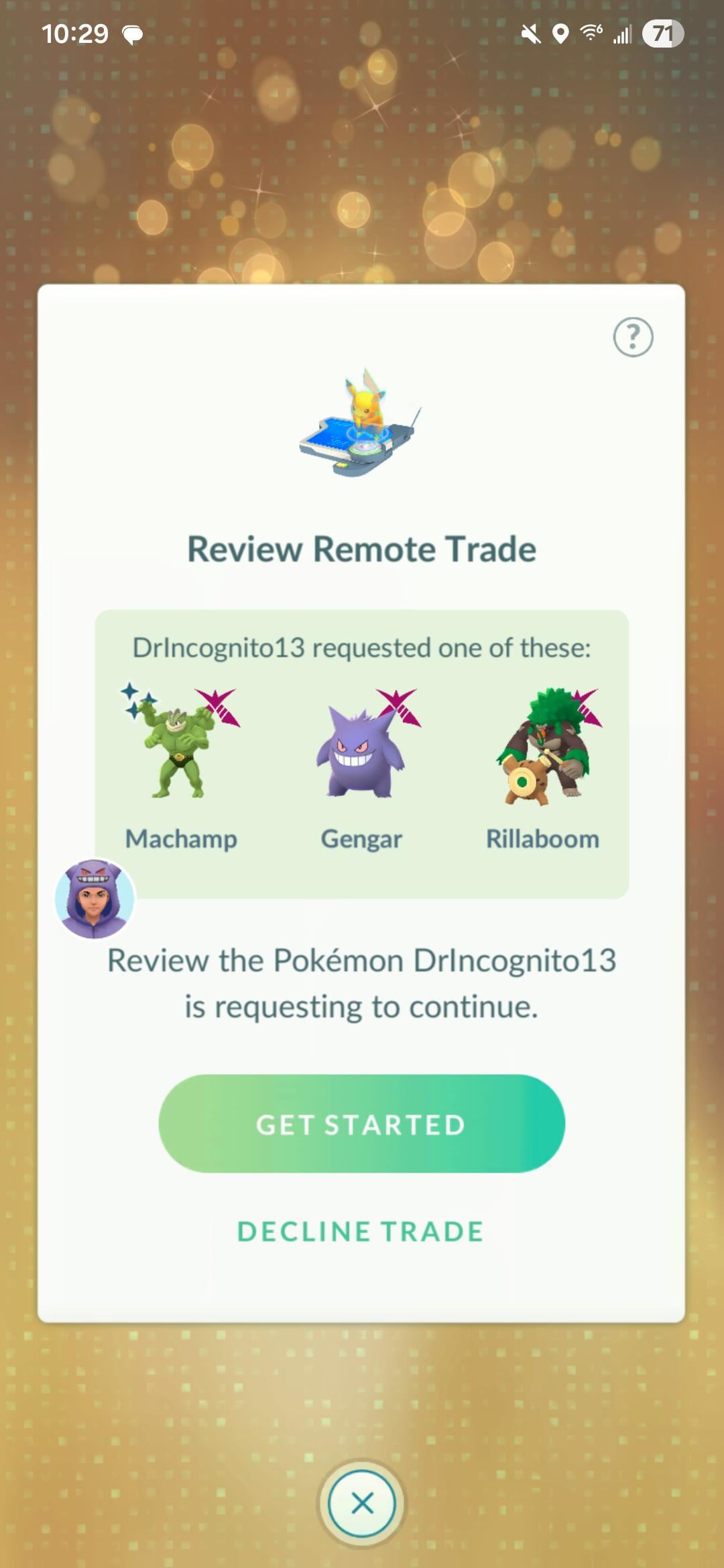
Task: Tap Get Started to review the trade
Action: [361, 1124]
